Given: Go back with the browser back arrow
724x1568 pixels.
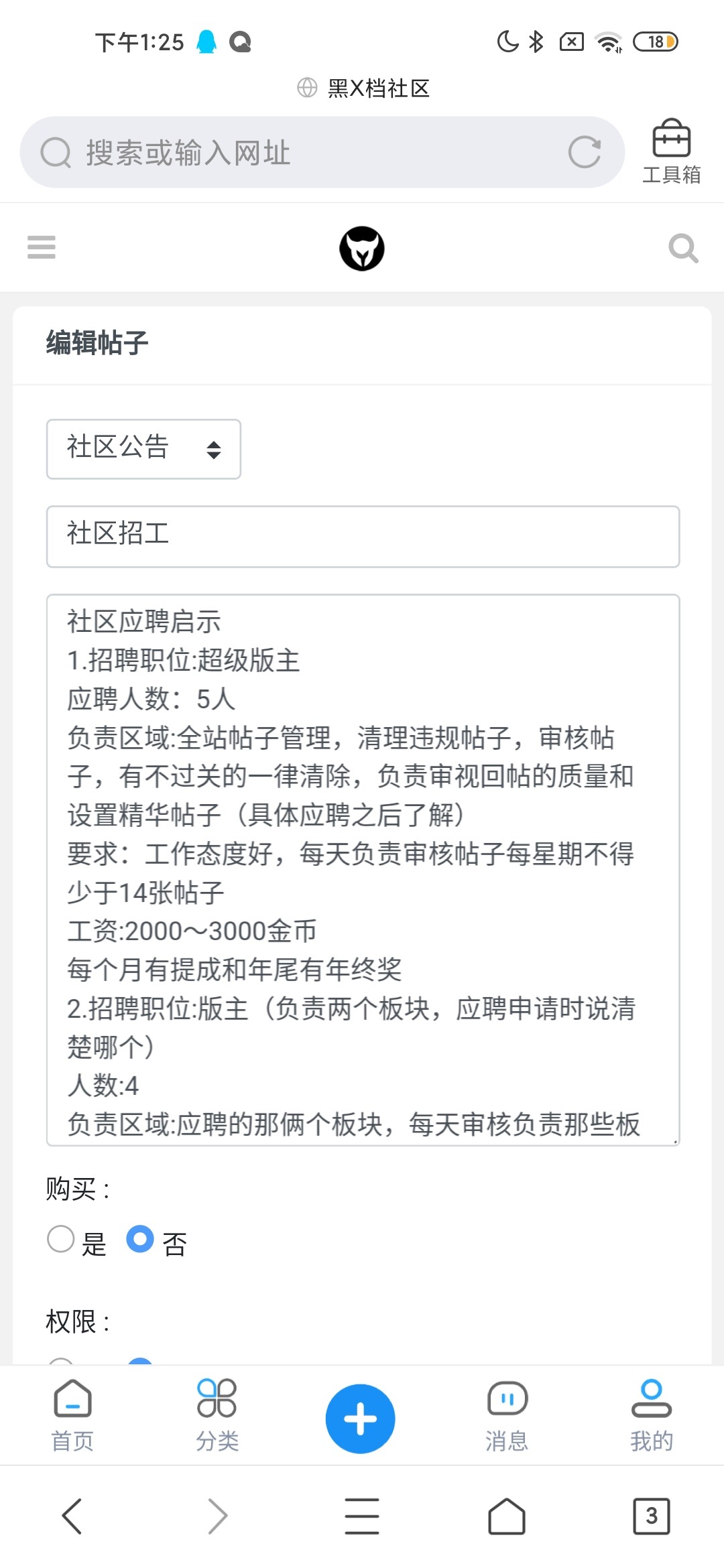Looking at the screenshot, I should coord(72,1516).
